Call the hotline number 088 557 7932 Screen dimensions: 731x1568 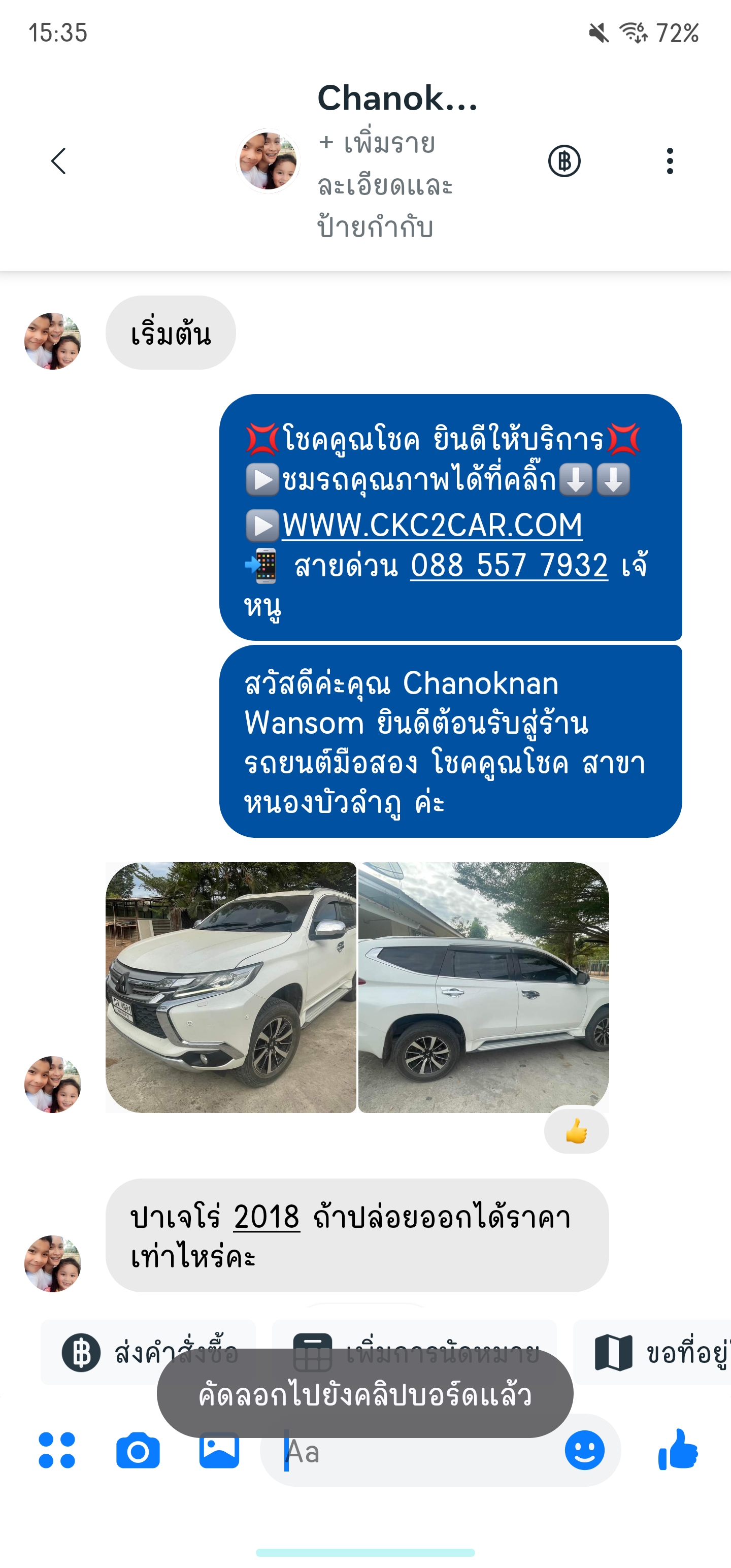click(x=509, y=566)
